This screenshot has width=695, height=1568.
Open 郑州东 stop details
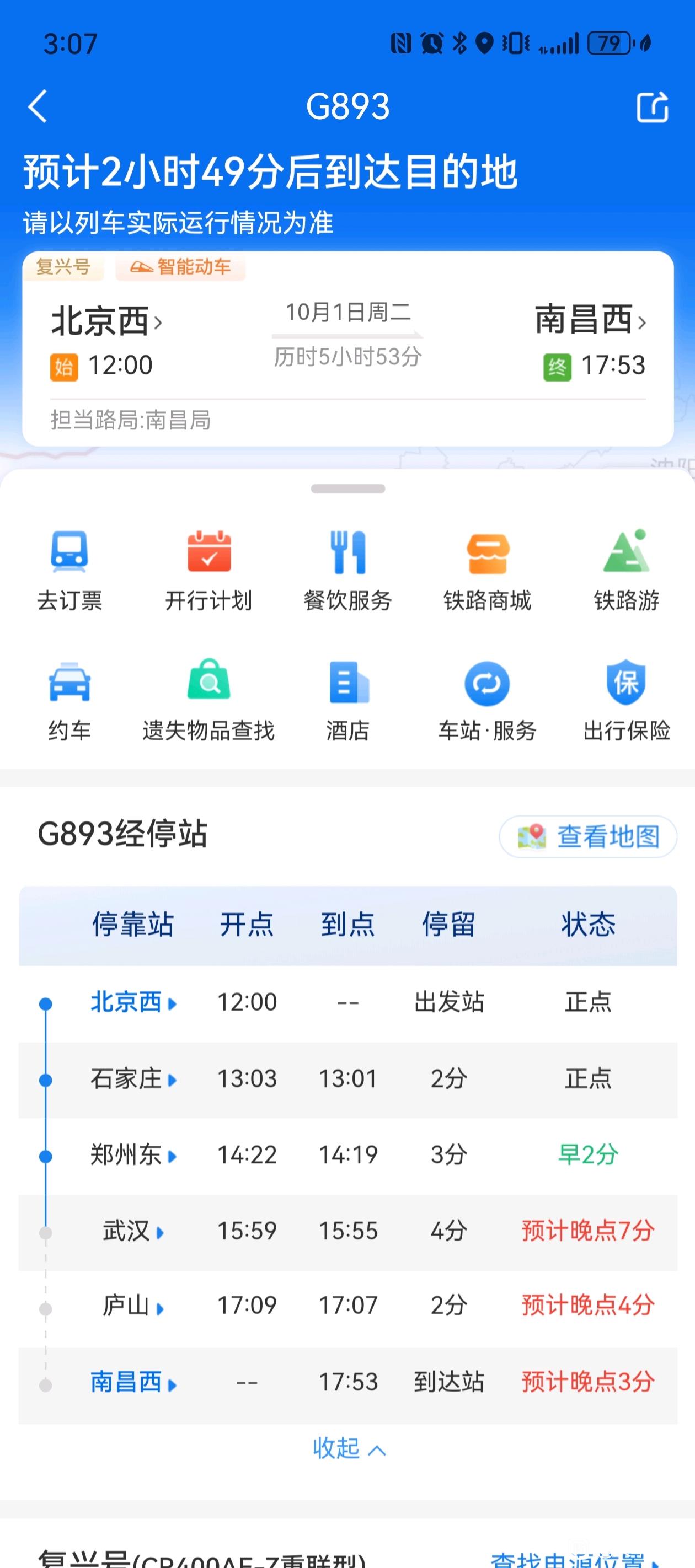[133, 1154]
